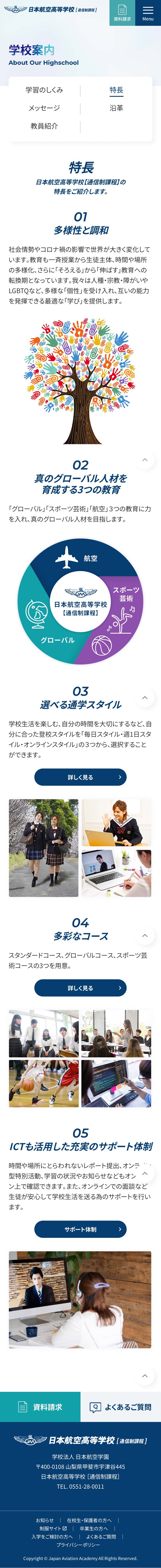Tap the teal 資料請求 bottom button
Screen dimensions: 161x1568
[40, 1407]
